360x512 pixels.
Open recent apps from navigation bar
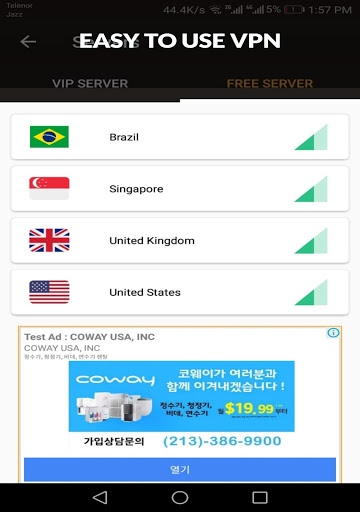(260, 498)
